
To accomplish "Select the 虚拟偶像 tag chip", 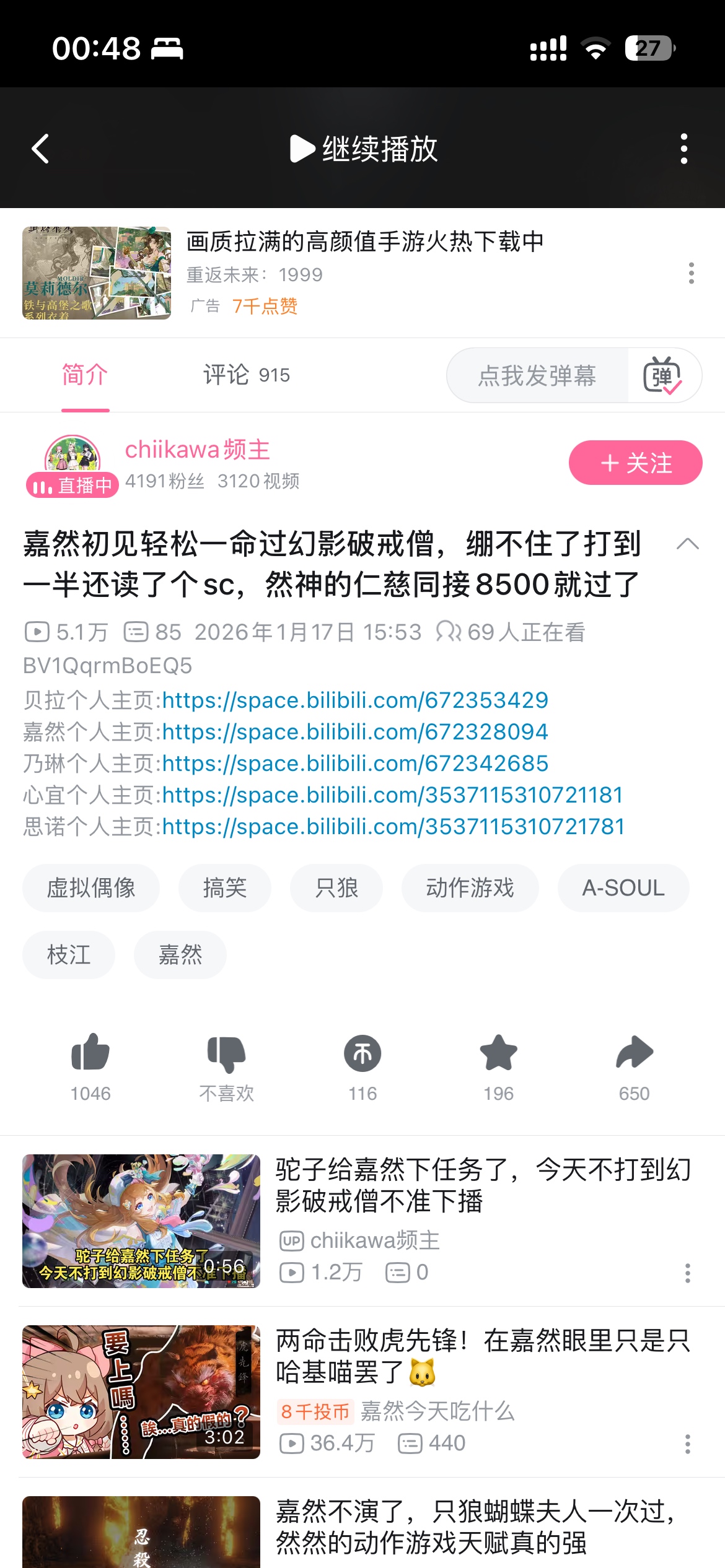I will tap(91, 888).
